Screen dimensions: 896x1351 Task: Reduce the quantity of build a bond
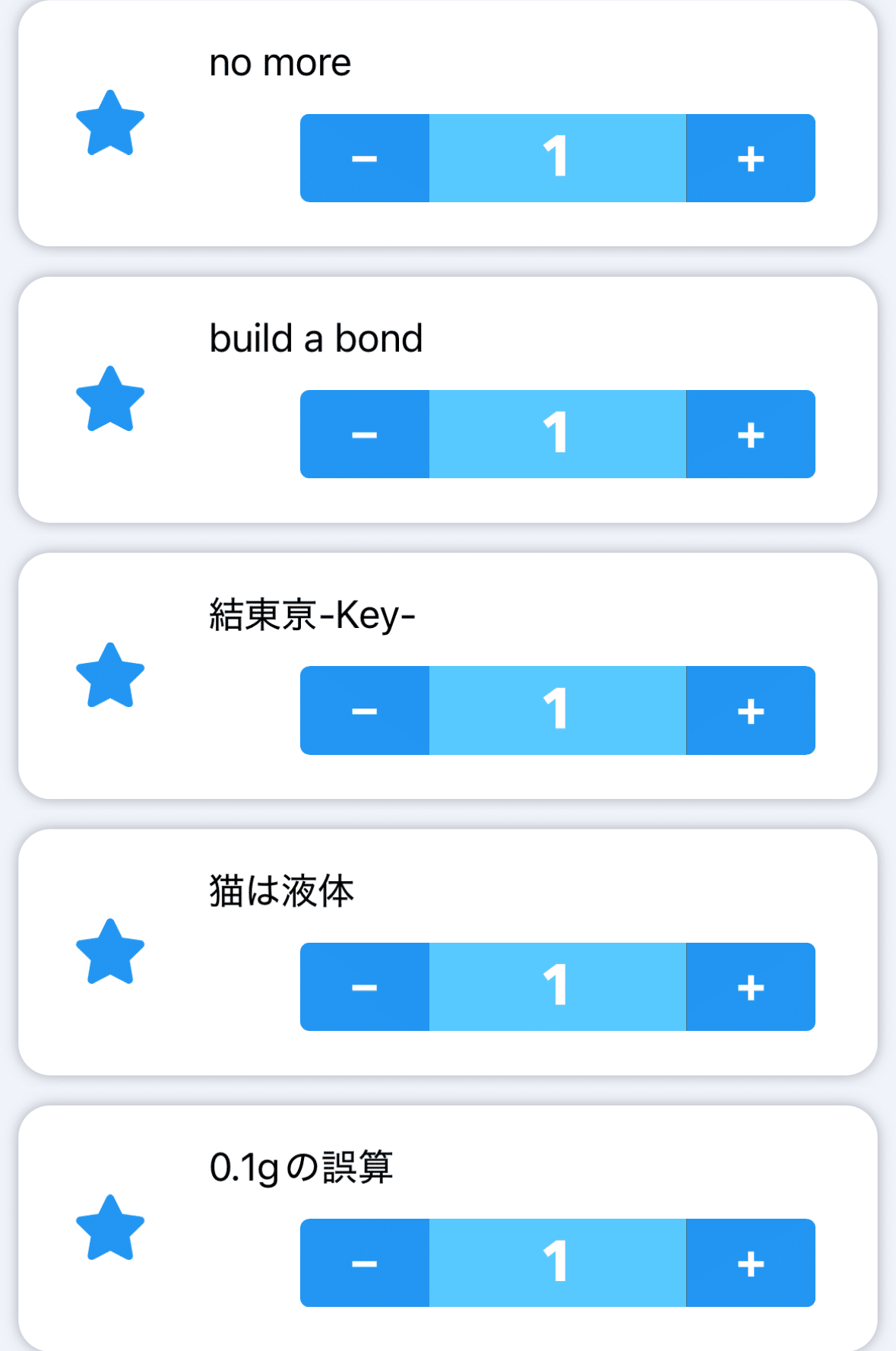pyautogui.click(x=365, y=434)
